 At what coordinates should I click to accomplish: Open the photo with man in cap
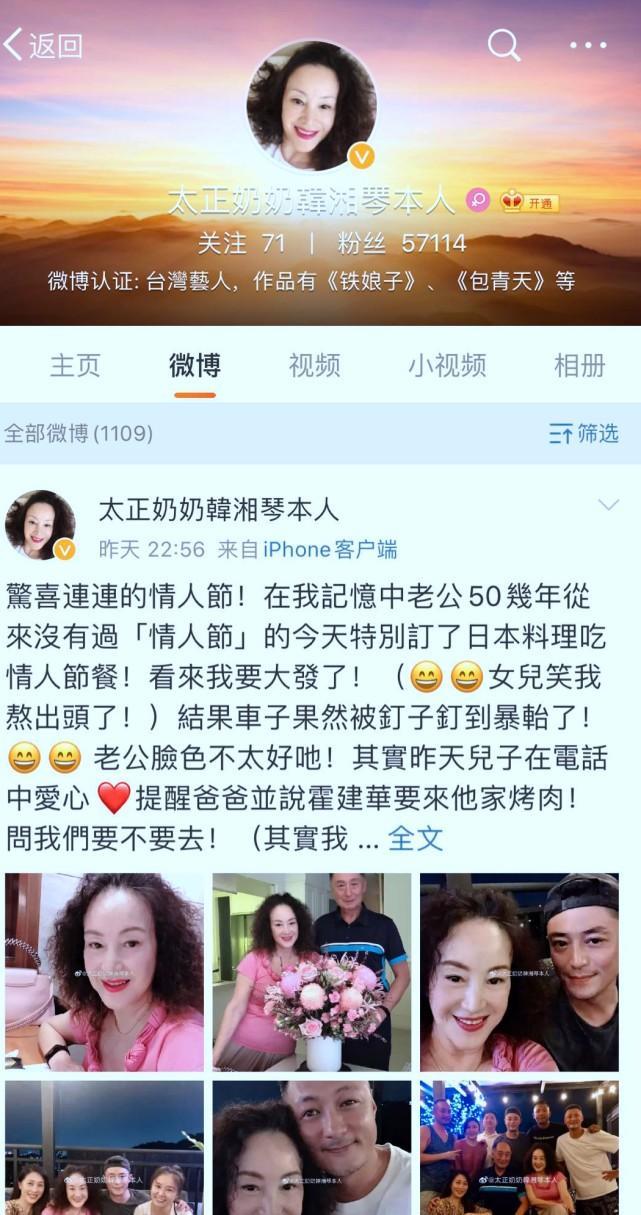pos(519,972)
